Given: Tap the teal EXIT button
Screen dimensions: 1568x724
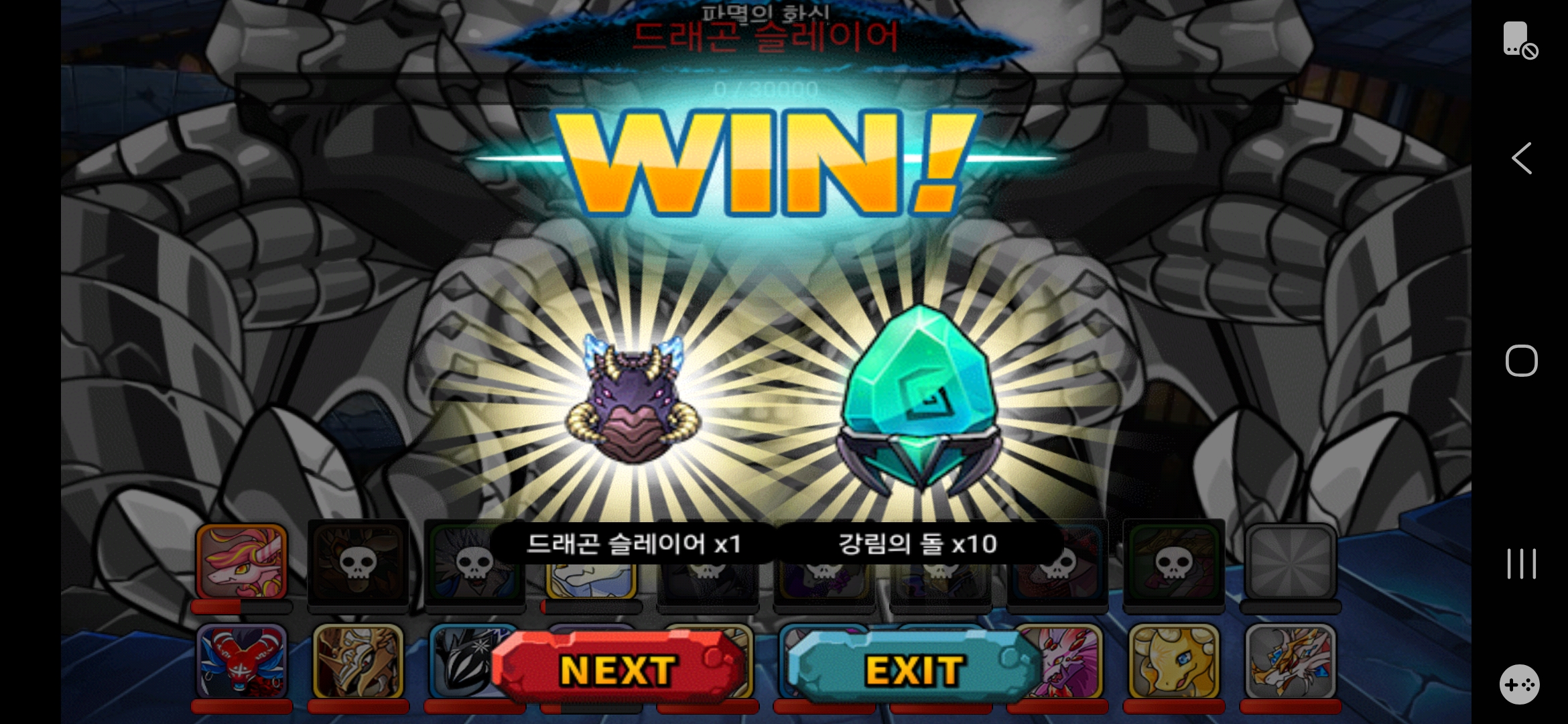Looking at the screenshot, I should tap(914, 669).
